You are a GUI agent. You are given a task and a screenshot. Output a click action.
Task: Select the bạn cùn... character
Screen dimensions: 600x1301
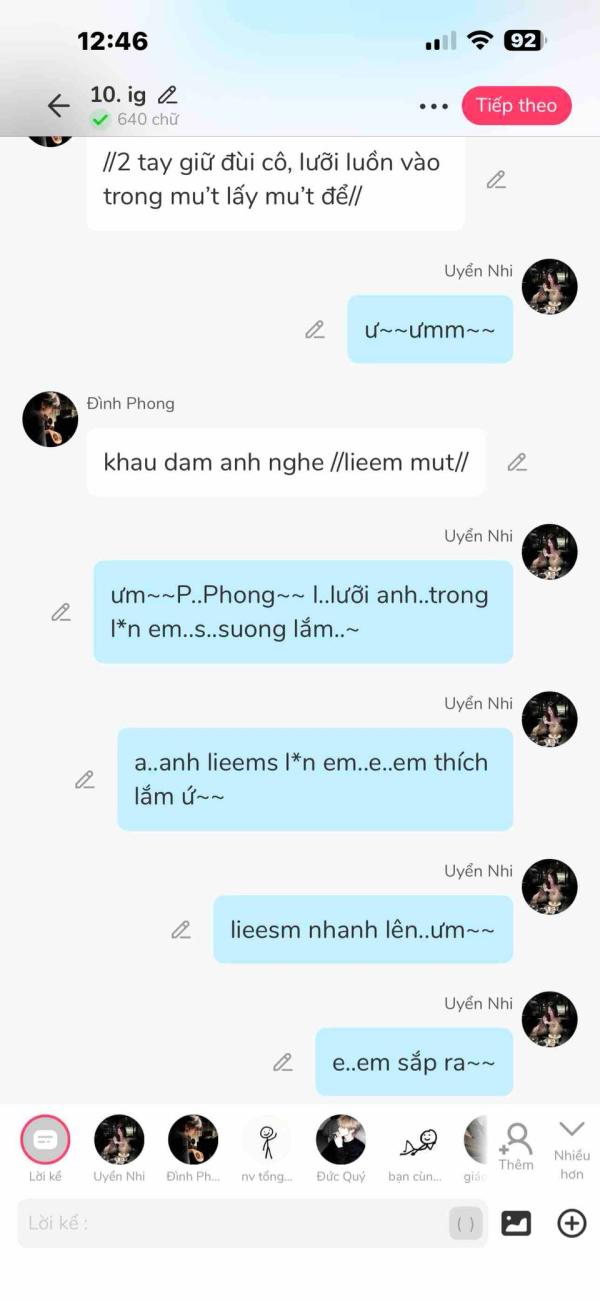tap(415, 1140)
